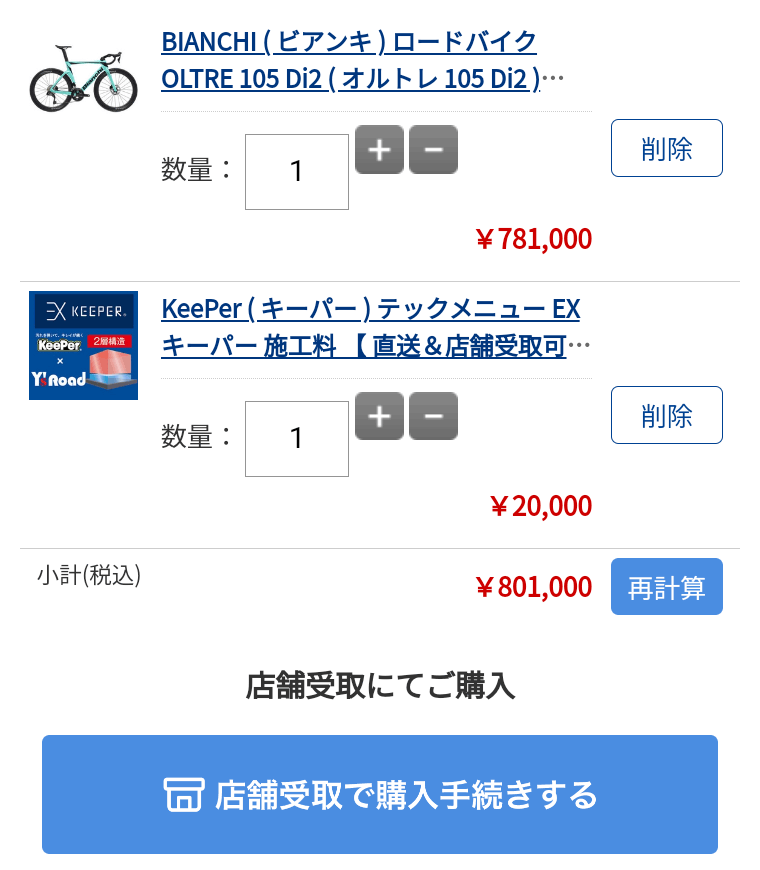Increase quantity of the Bianchi bike
The image size is (760, 870).
(379, 150)
